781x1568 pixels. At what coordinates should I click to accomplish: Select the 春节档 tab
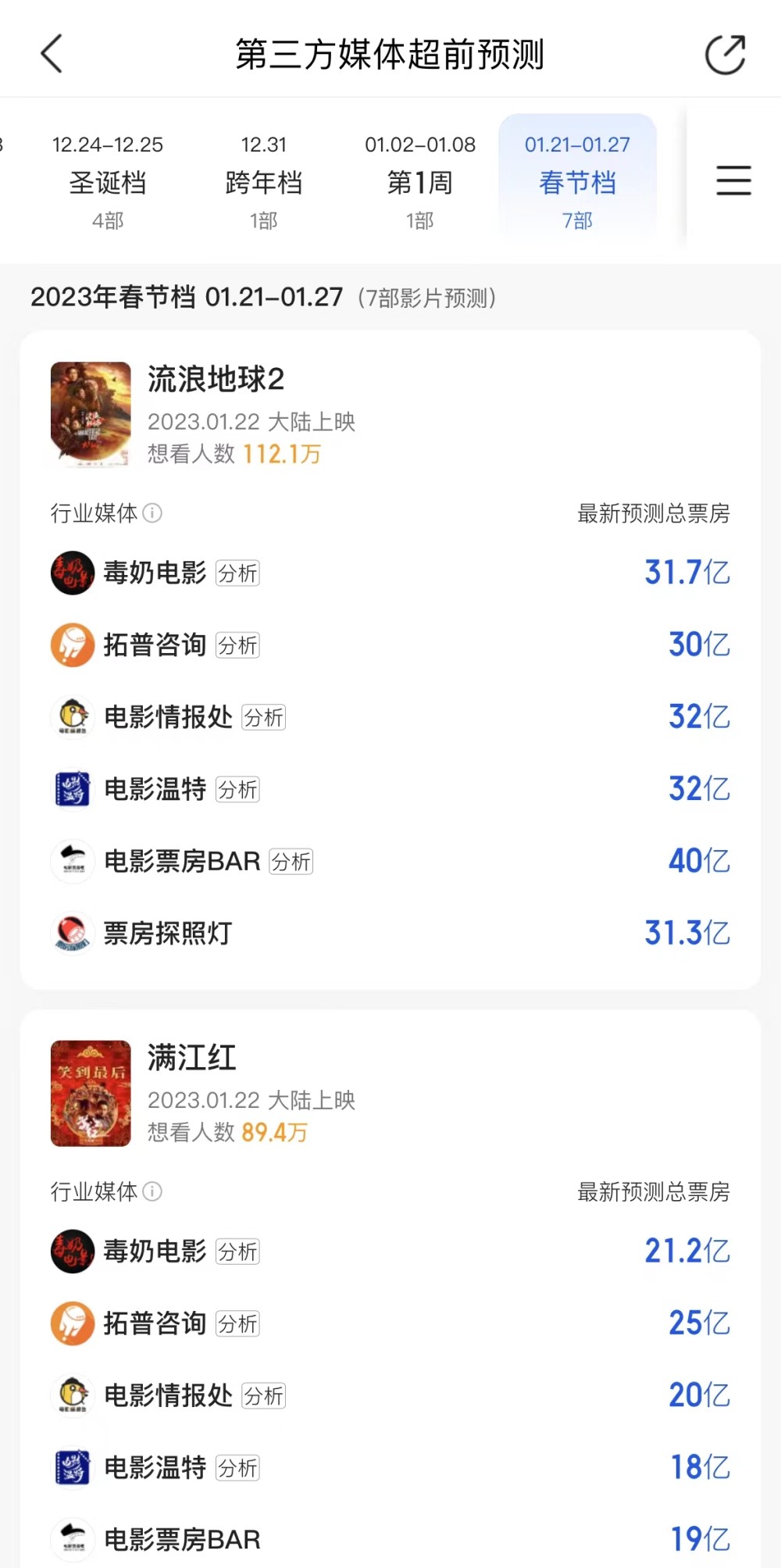tap(577, 182)
